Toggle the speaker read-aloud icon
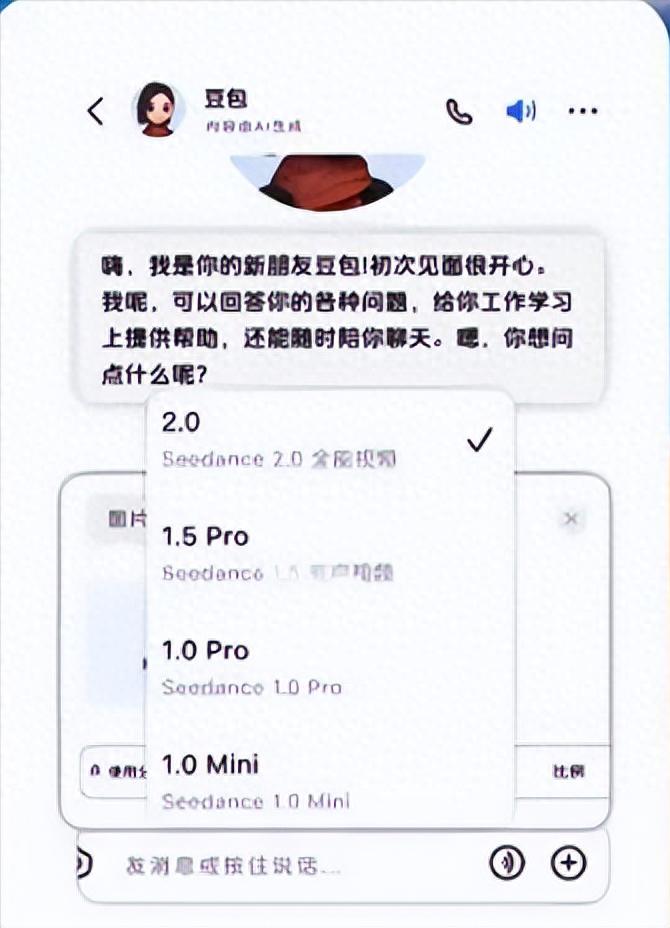Screen dimensions: 670x928 coord(521,111)
